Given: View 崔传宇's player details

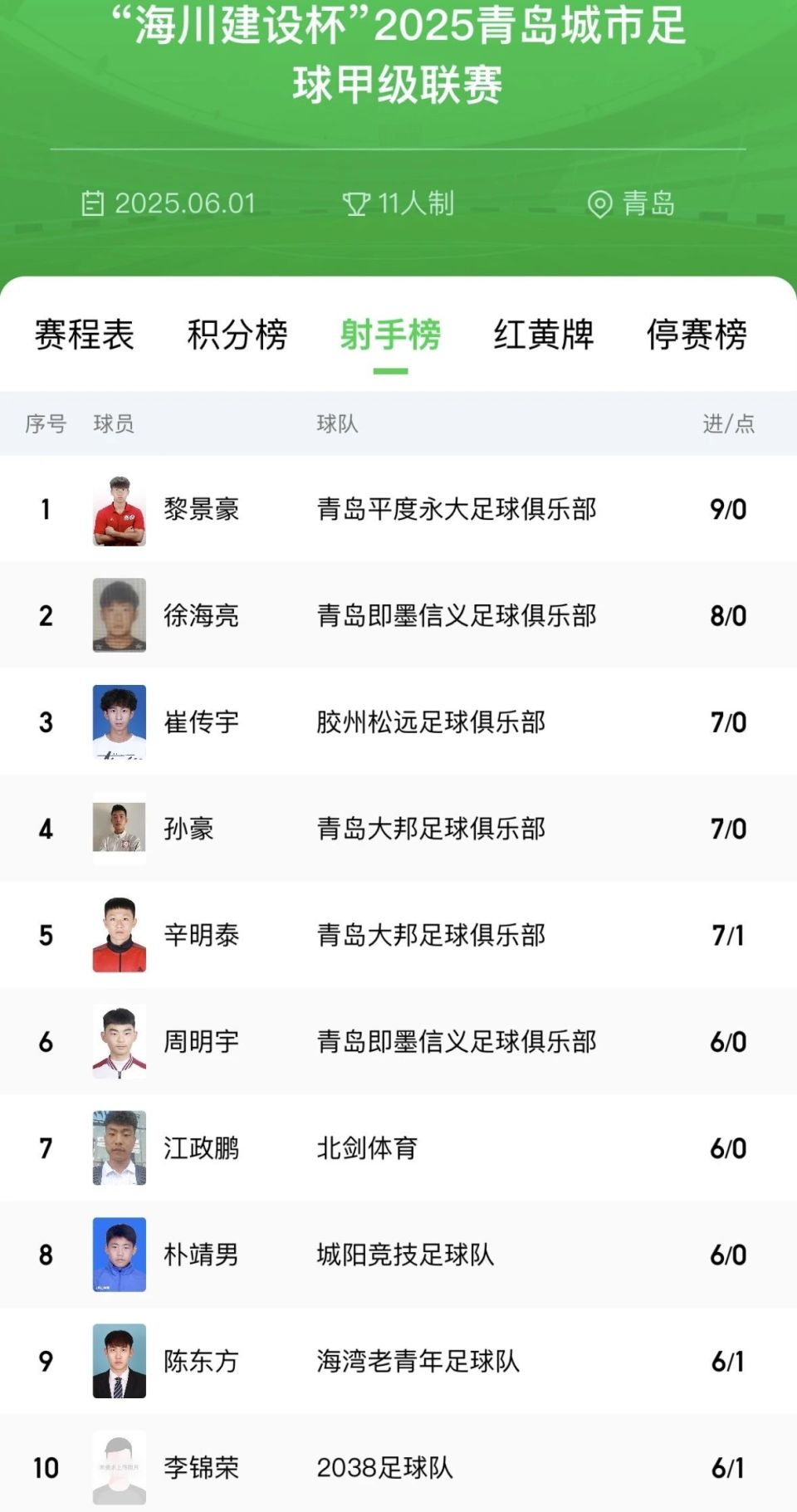Looking at the screenshot, I should (x=398, y=722).
